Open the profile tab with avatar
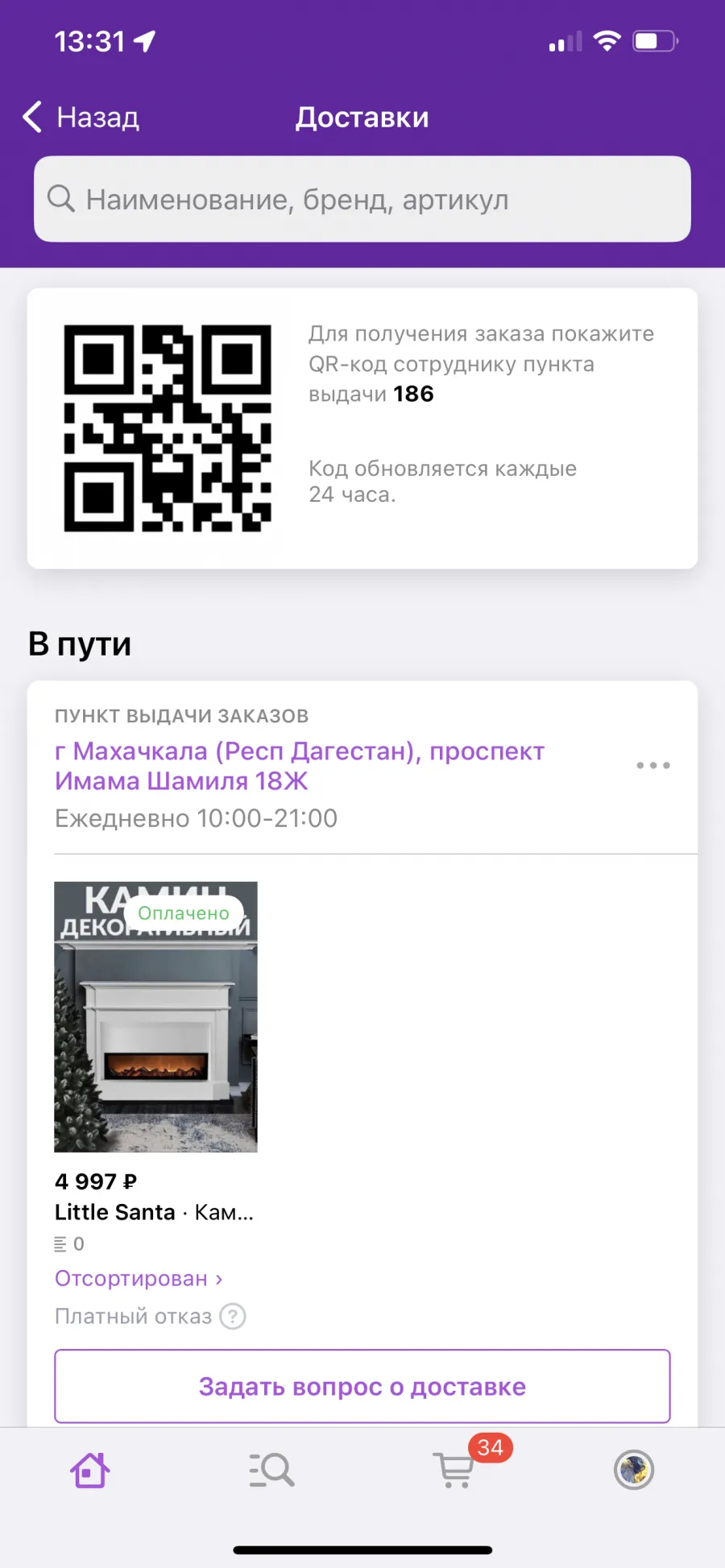The width and height of the screenshot is (725, 1568). (x=634, y=1470)
